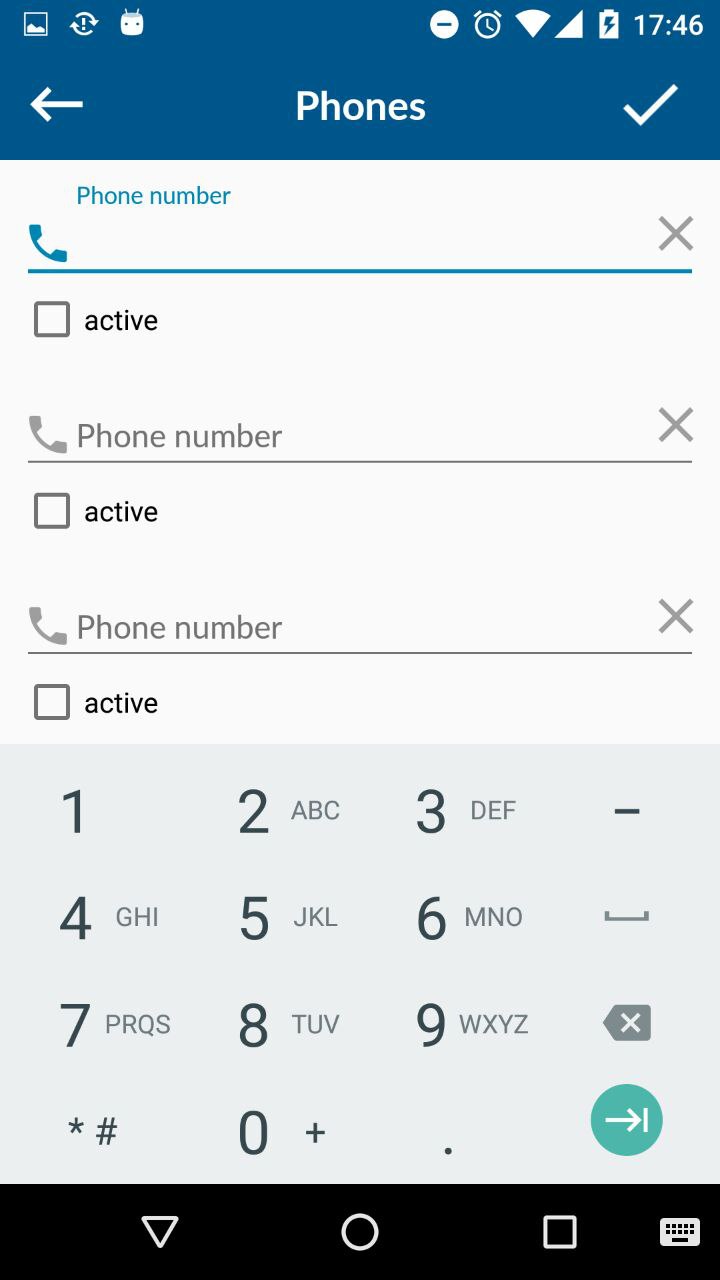Tap the back arrow in the toolbar
This screenshot has width=720, height=1280.
(55, 104)
